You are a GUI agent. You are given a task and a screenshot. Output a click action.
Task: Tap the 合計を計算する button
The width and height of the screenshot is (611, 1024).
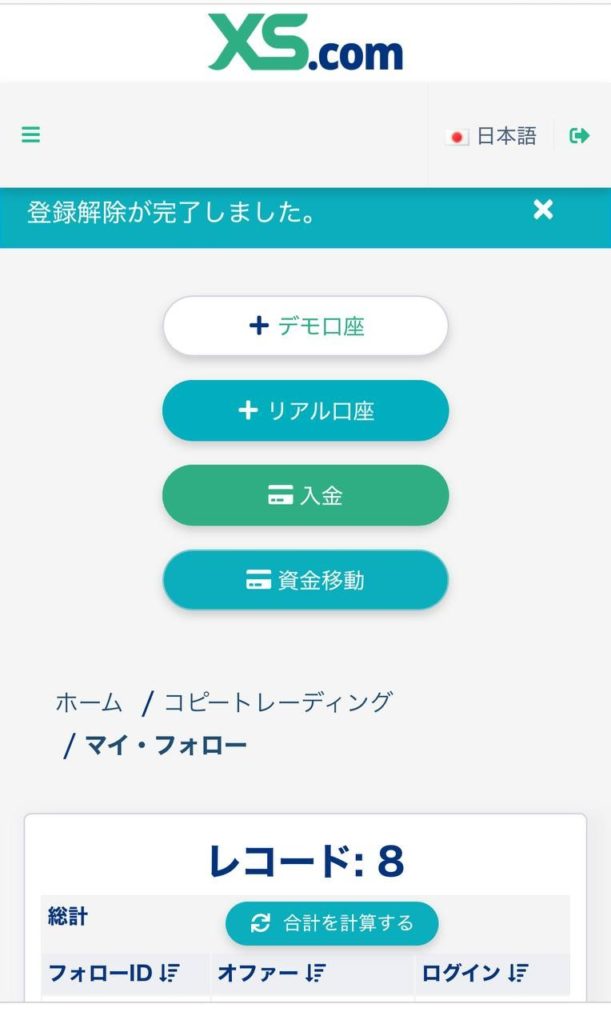point(332,923)
